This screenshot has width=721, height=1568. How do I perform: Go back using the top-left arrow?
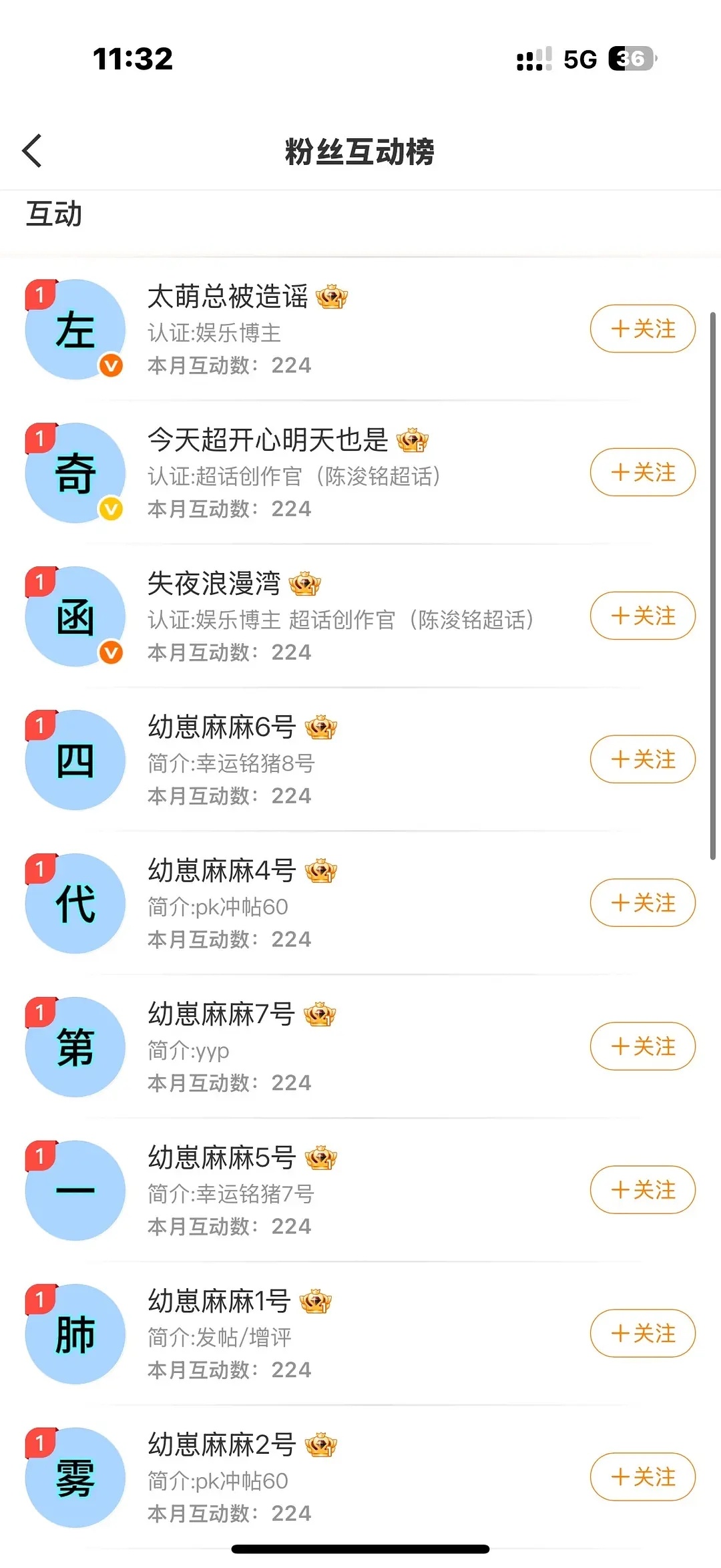pos(32,151)
